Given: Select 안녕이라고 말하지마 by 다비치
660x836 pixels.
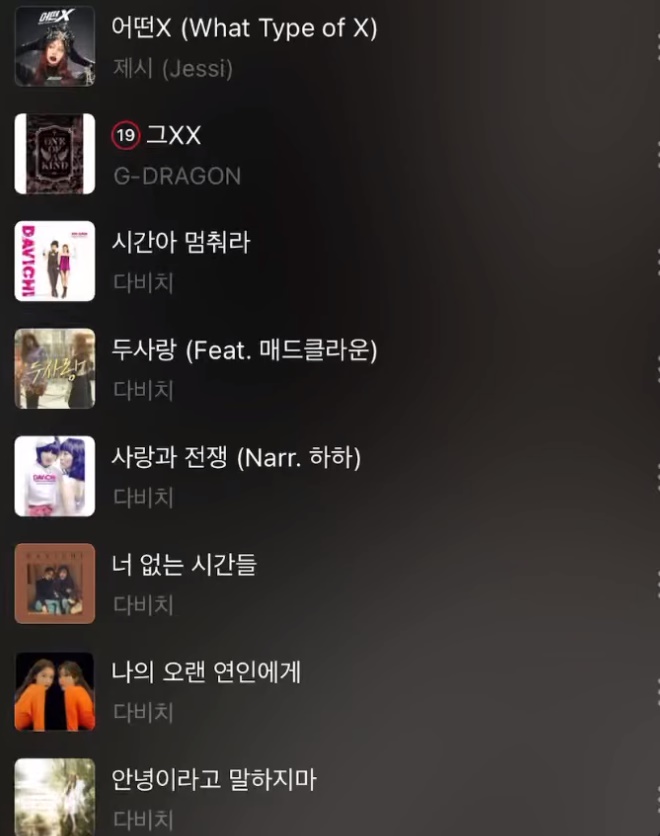Looking at the screenshot, I should [214, 781].
